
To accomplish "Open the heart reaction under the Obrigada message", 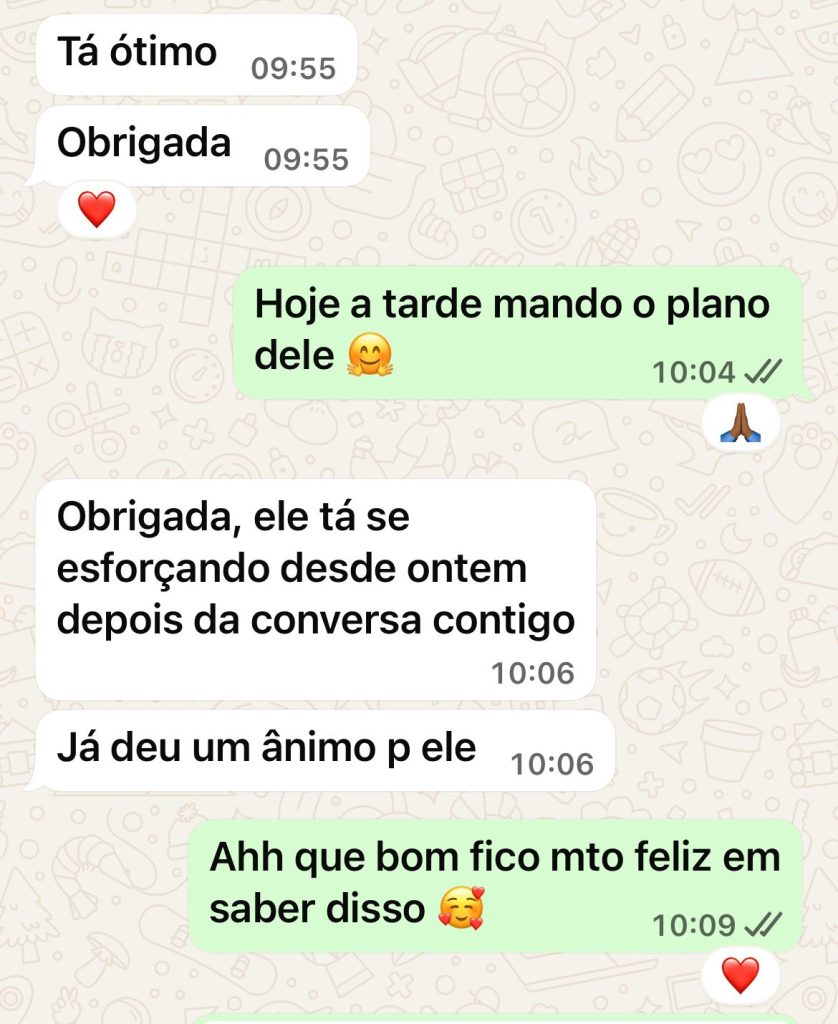I will (97, 210).
